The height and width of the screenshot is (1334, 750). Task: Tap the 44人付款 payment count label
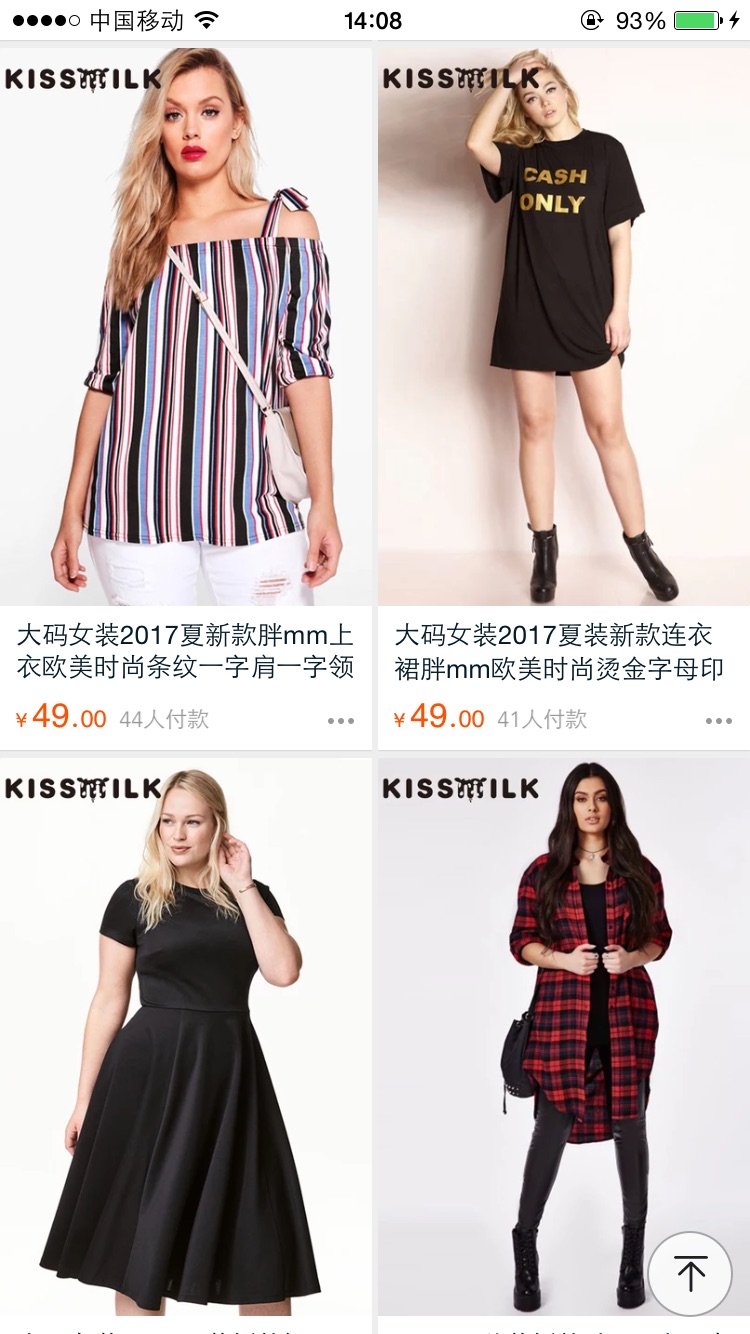(x=164, y=718)
